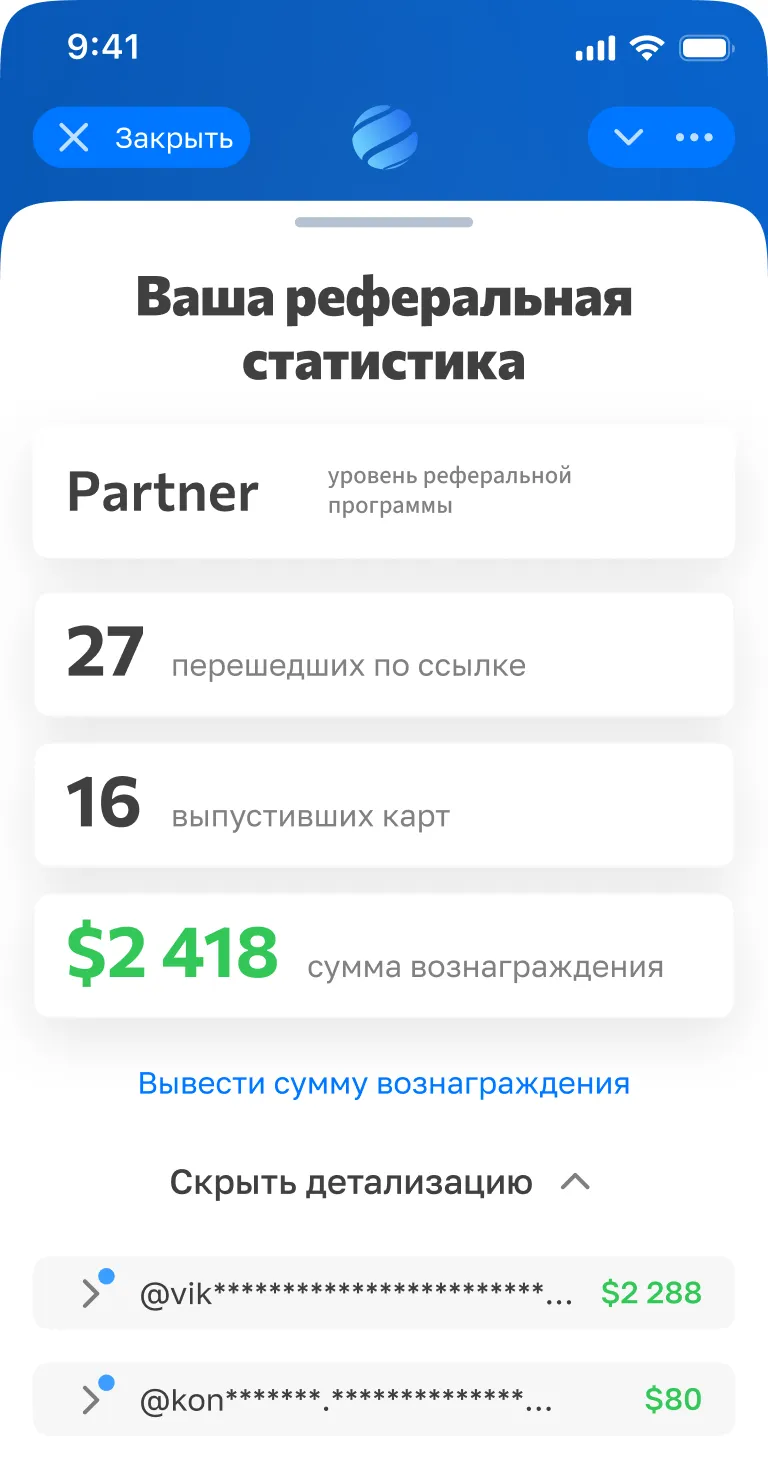
Task: Open the three-dot overflow menu
Action: 694,138
